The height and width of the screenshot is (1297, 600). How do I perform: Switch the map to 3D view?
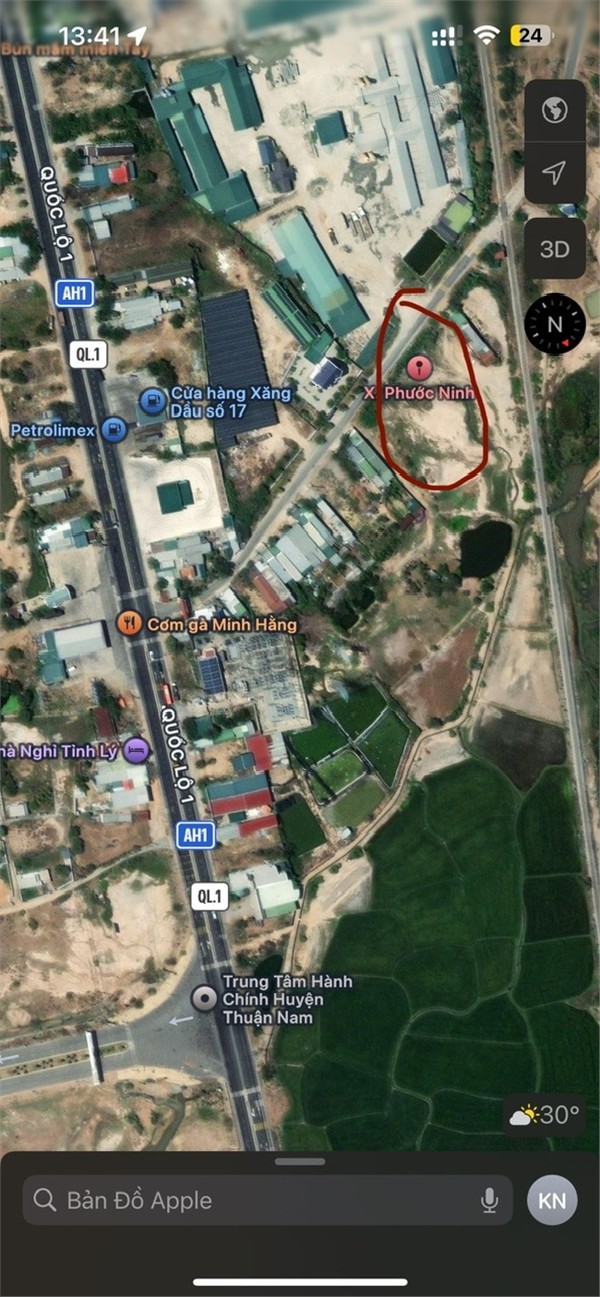point(555,249)
